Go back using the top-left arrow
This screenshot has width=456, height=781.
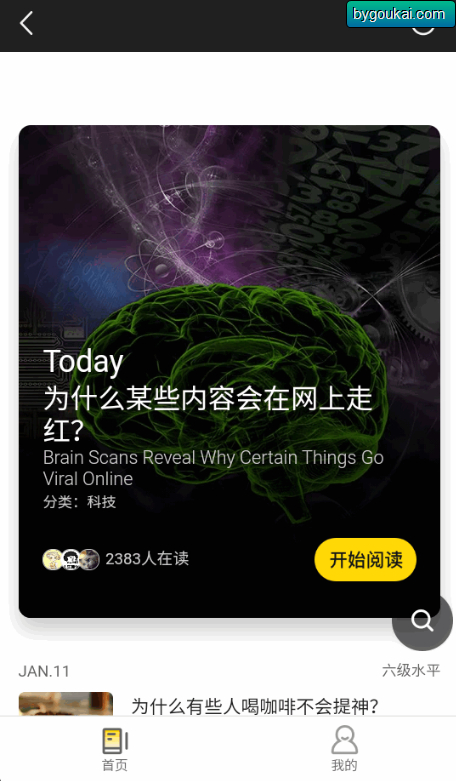(x=26, y=23)
